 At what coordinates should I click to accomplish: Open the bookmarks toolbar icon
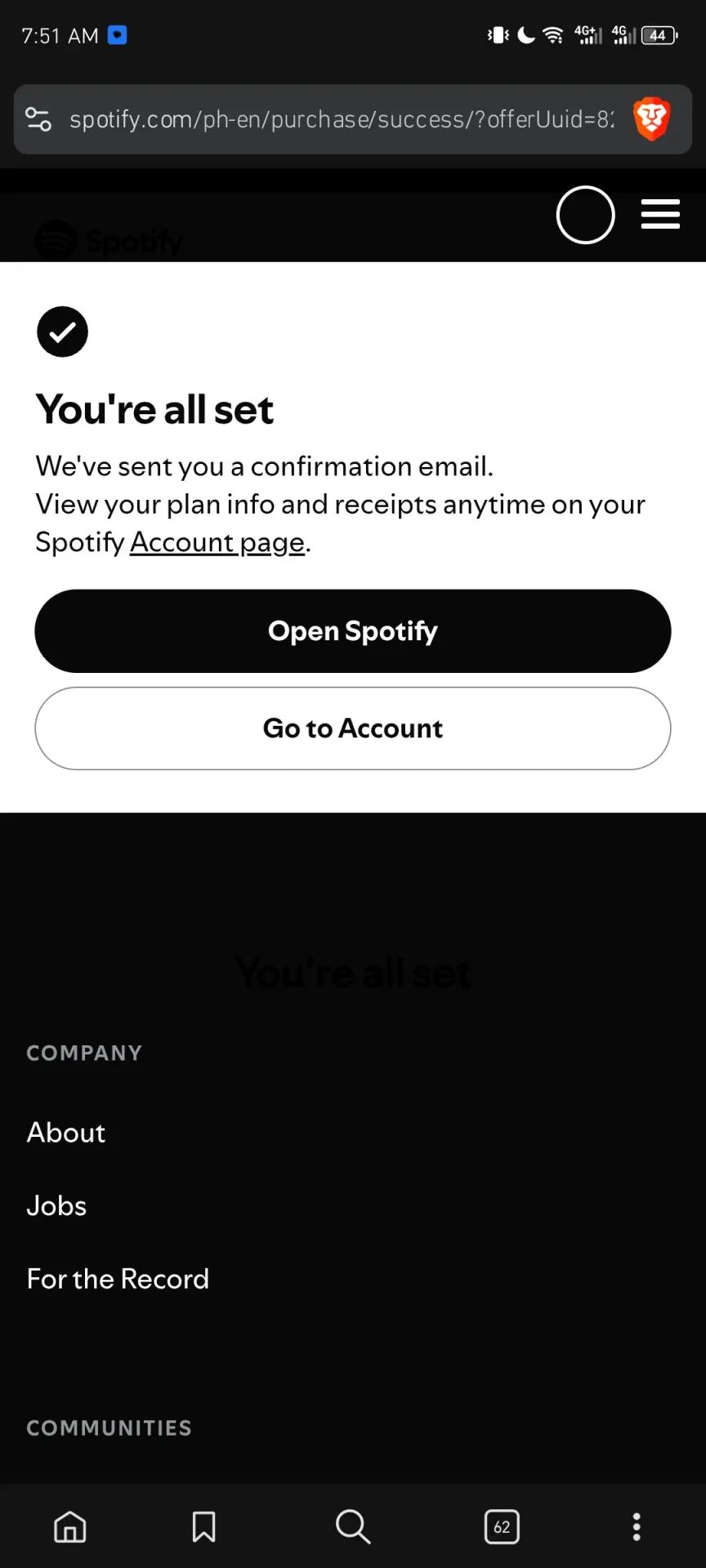tap(203, 1526)
